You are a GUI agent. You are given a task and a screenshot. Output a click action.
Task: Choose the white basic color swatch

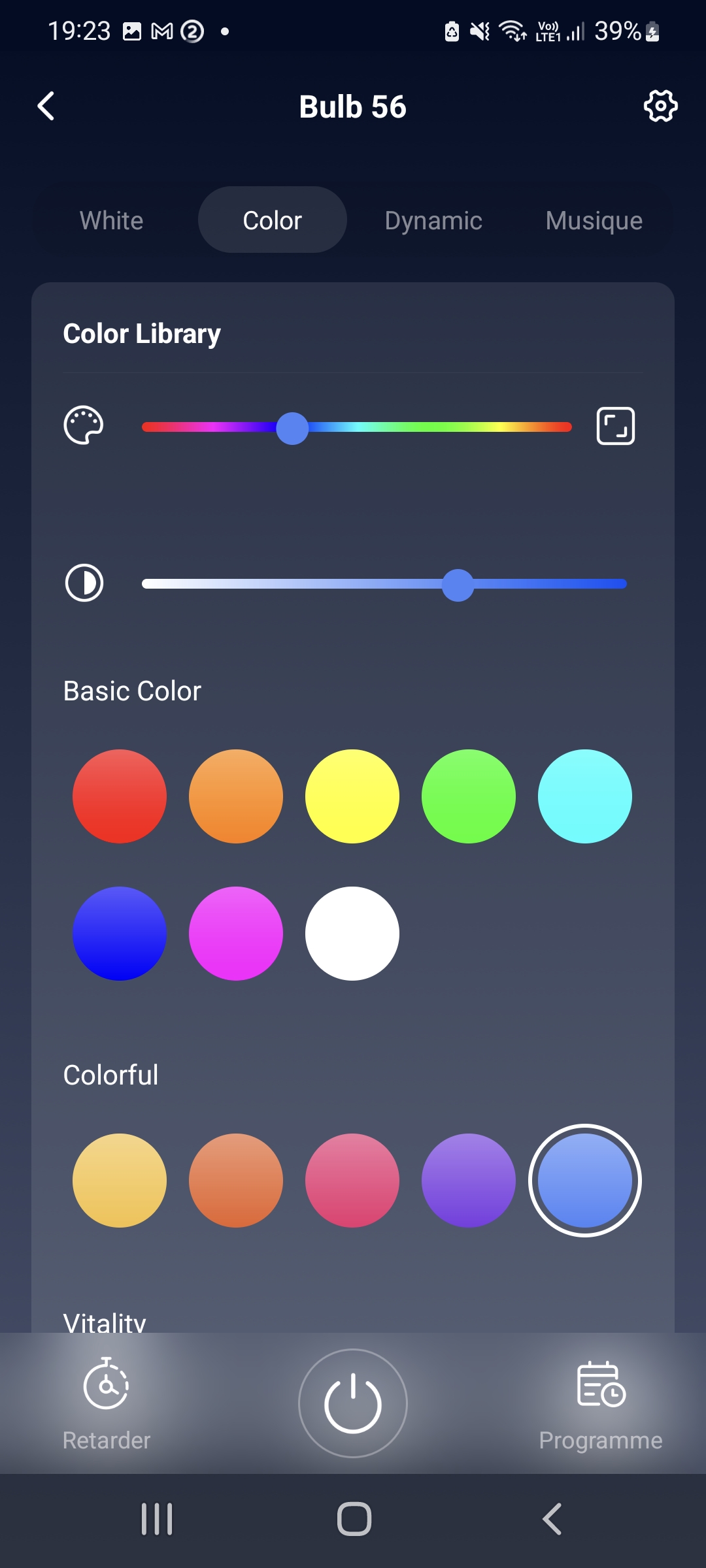(x=352, y=934)
